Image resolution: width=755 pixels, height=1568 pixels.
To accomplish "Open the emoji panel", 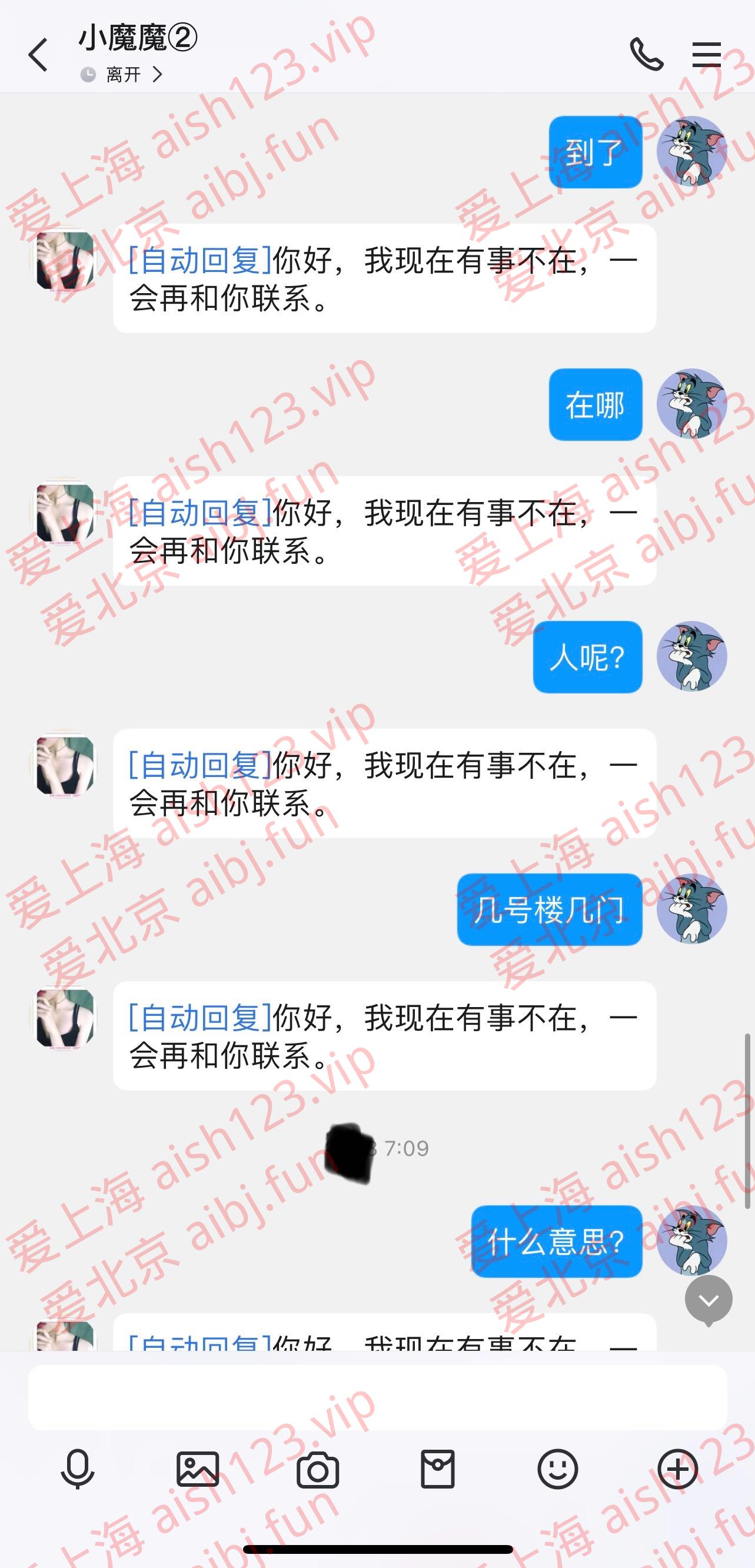I will pos(557,1469).
